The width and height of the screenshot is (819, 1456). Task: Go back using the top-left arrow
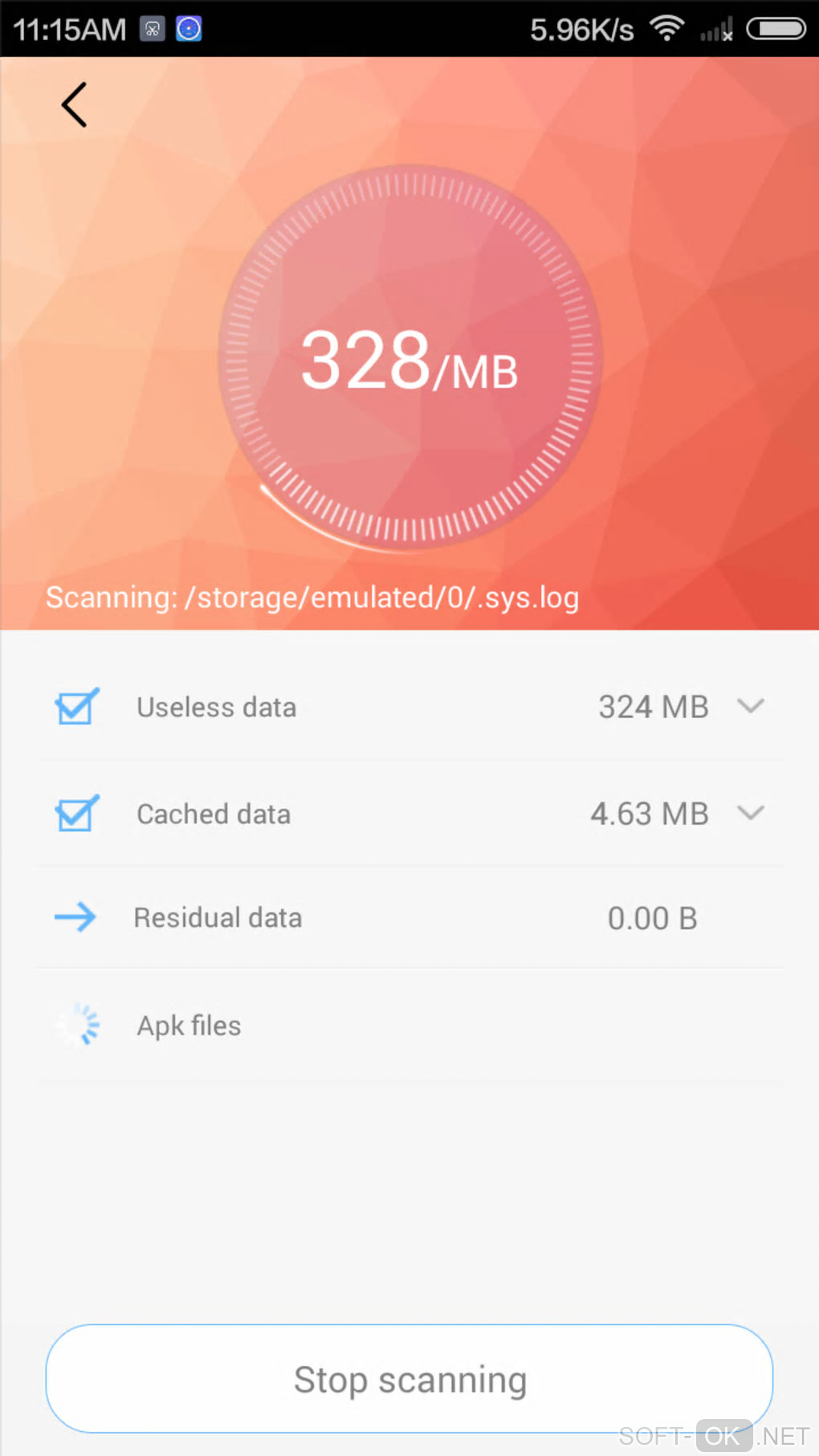coord(74,105)
